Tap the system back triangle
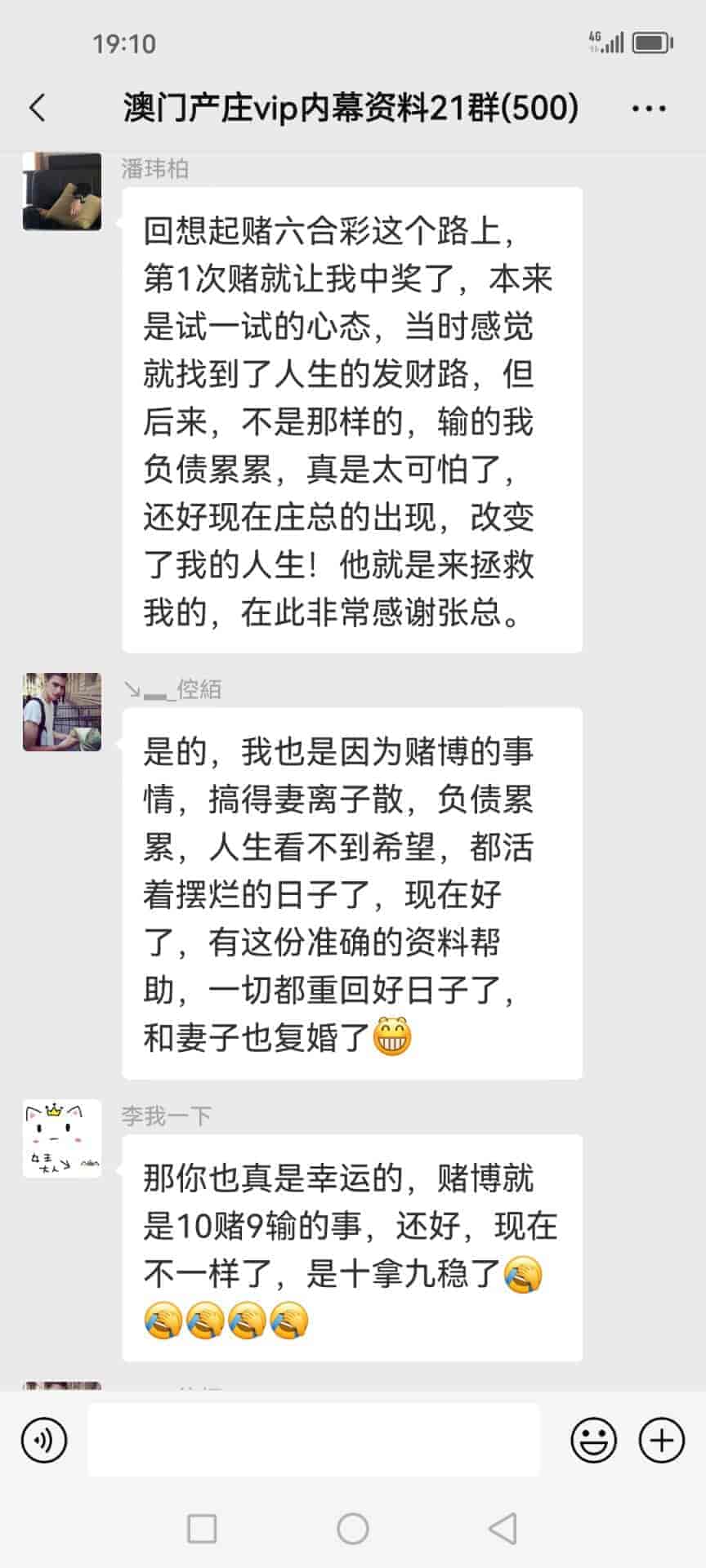Image resolution: width=706 pixels, height=1568 pixels. pos(503,1528)
